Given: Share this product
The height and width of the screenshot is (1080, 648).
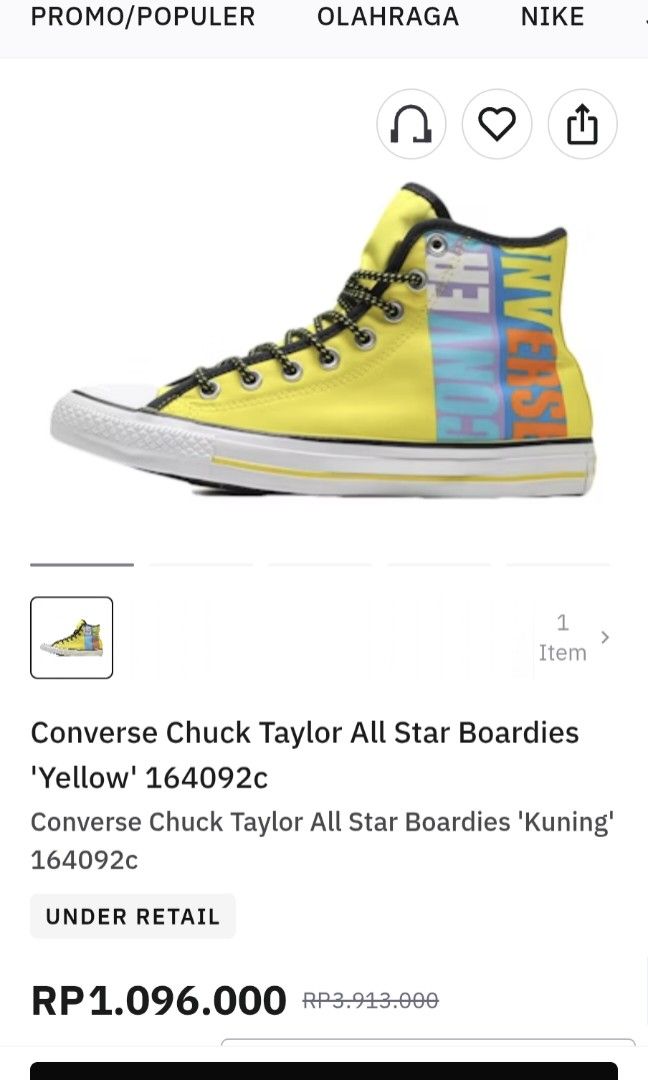Looking at the screenshot, I should pos(582,125).
